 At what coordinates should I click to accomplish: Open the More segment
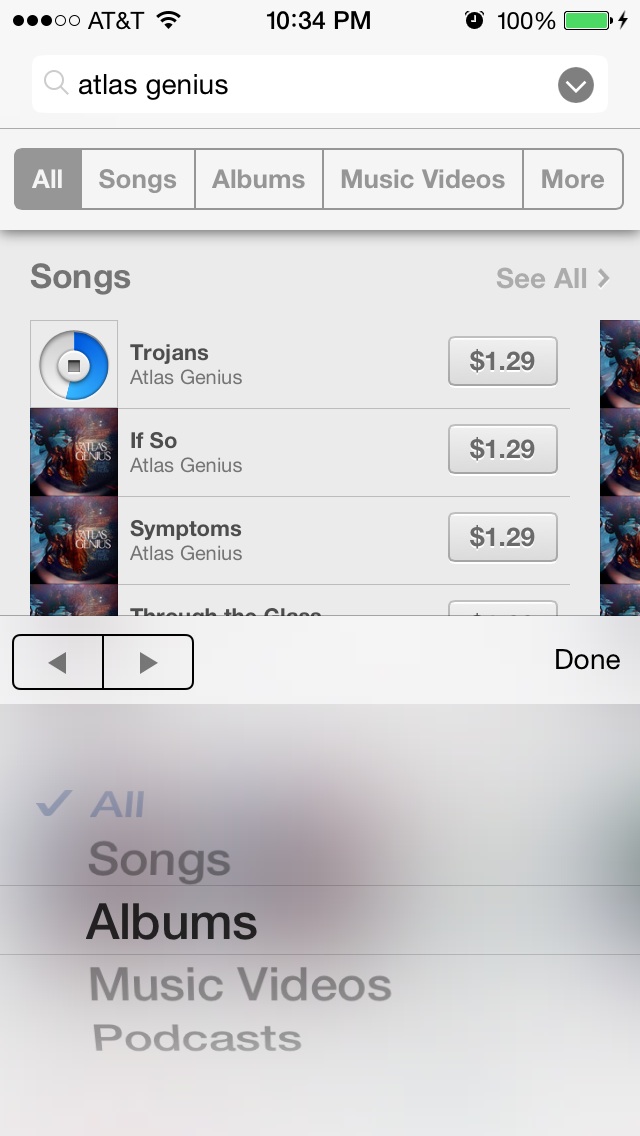pos(573,179)
